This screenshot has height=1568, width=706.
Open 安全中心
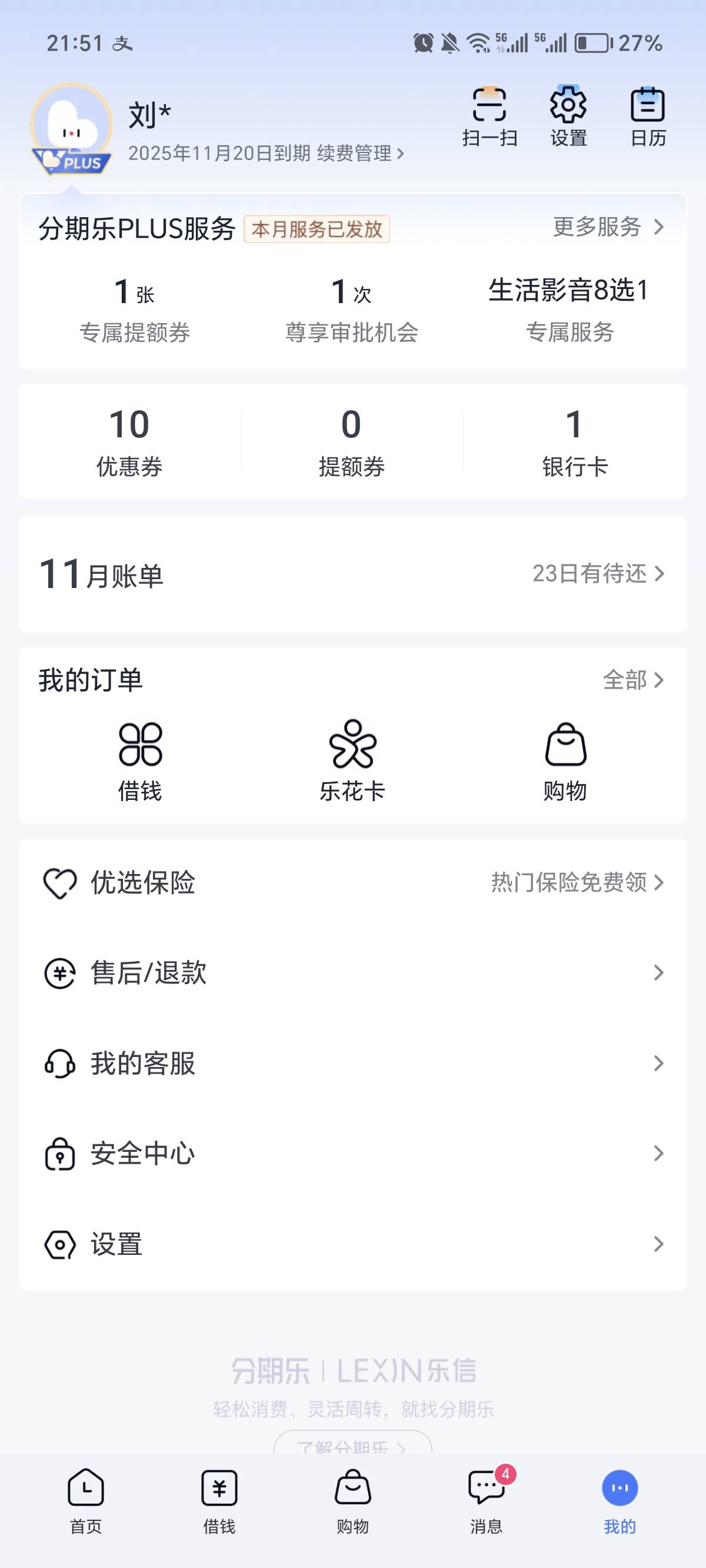pyautogui.click(x=352, y=1154)
